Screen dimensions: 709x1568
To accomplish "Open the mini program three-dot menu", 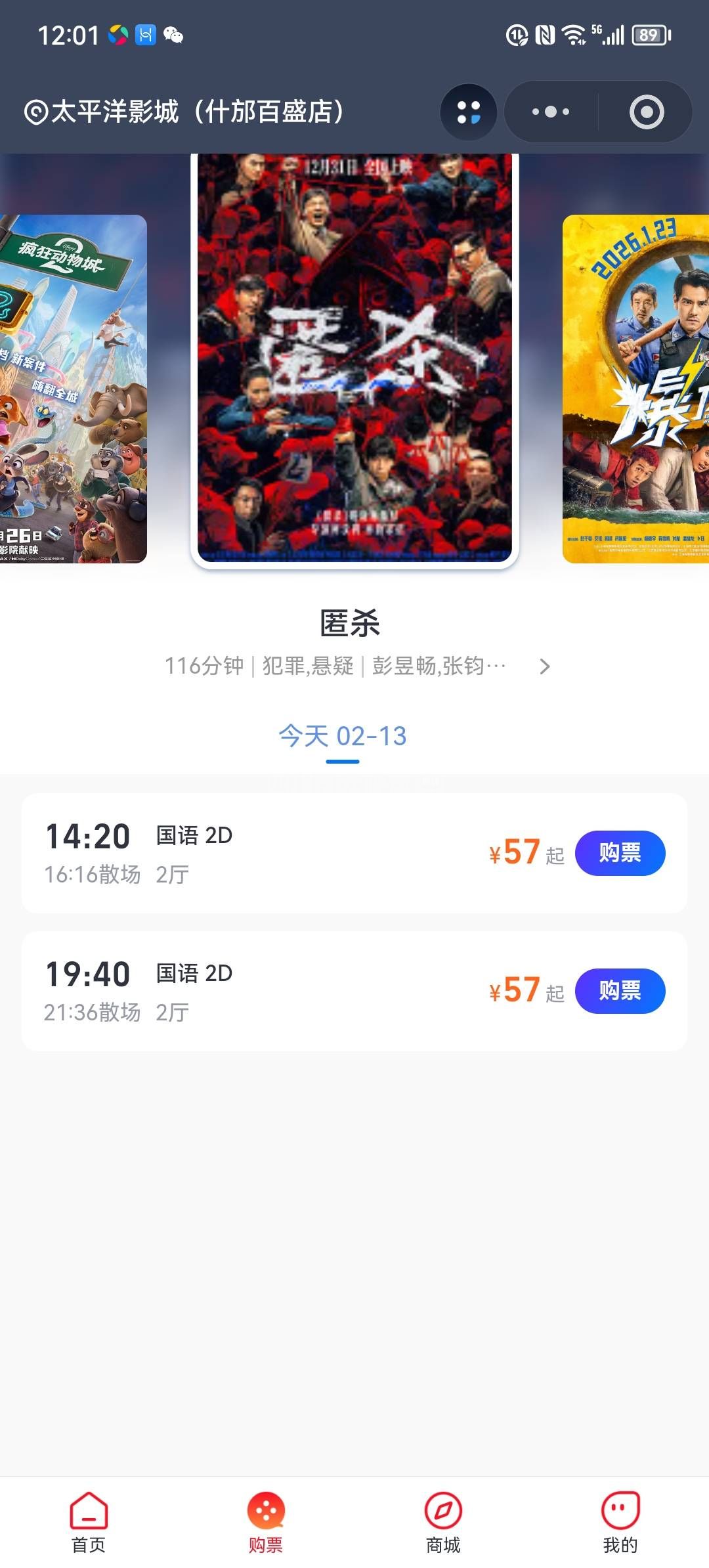I will click(551, 112).
